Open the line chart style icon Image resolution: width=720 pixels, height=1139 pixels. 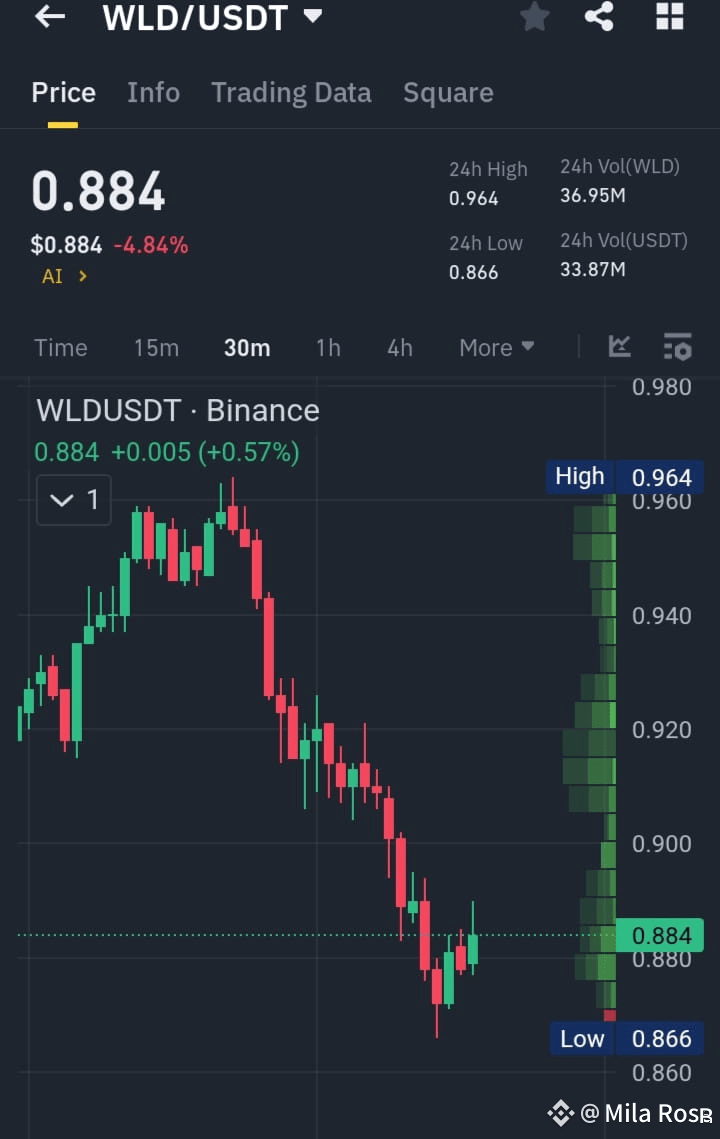coord(619,347)
